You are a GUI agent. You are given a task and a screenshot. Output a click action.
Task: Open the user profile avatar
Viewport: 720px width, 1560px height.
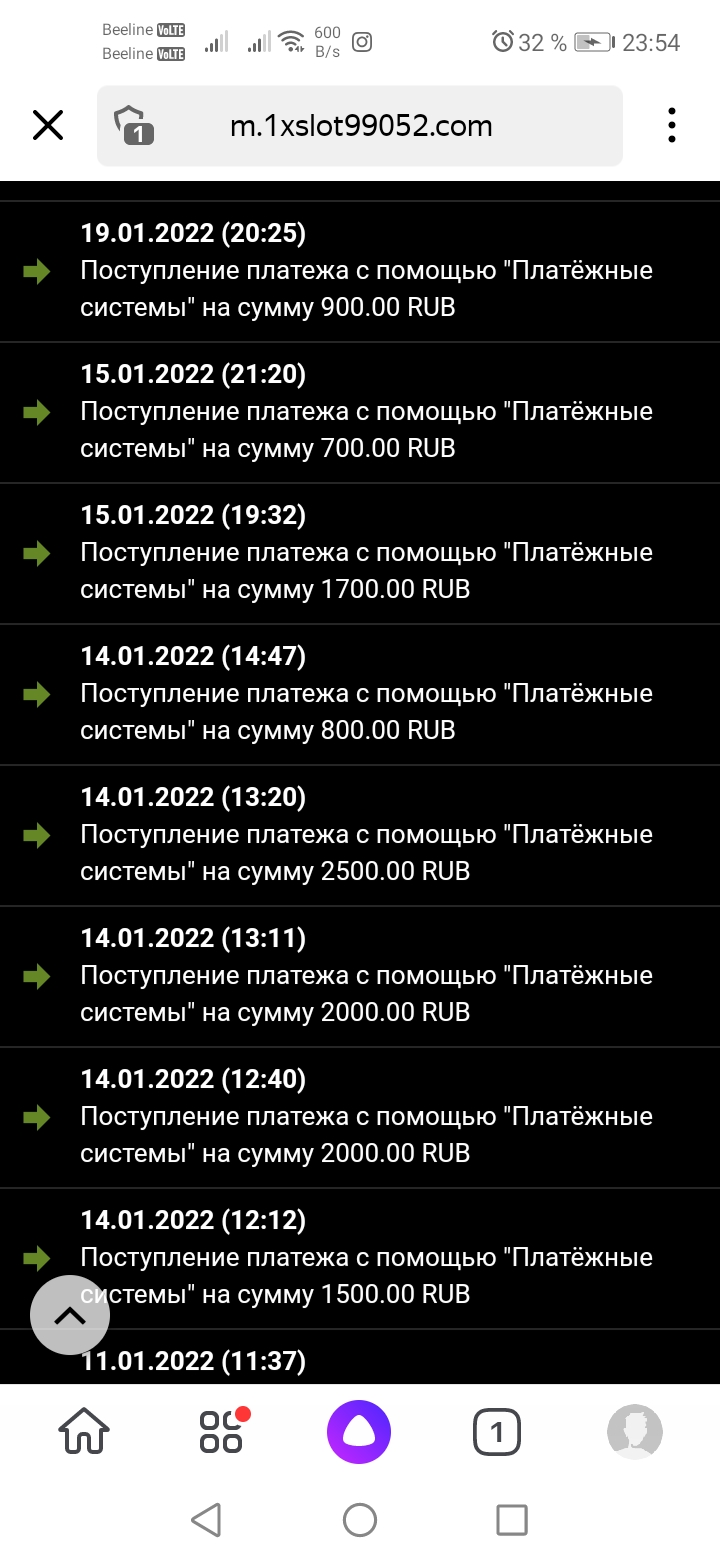pyautogui.click(x=635, y=1432)
